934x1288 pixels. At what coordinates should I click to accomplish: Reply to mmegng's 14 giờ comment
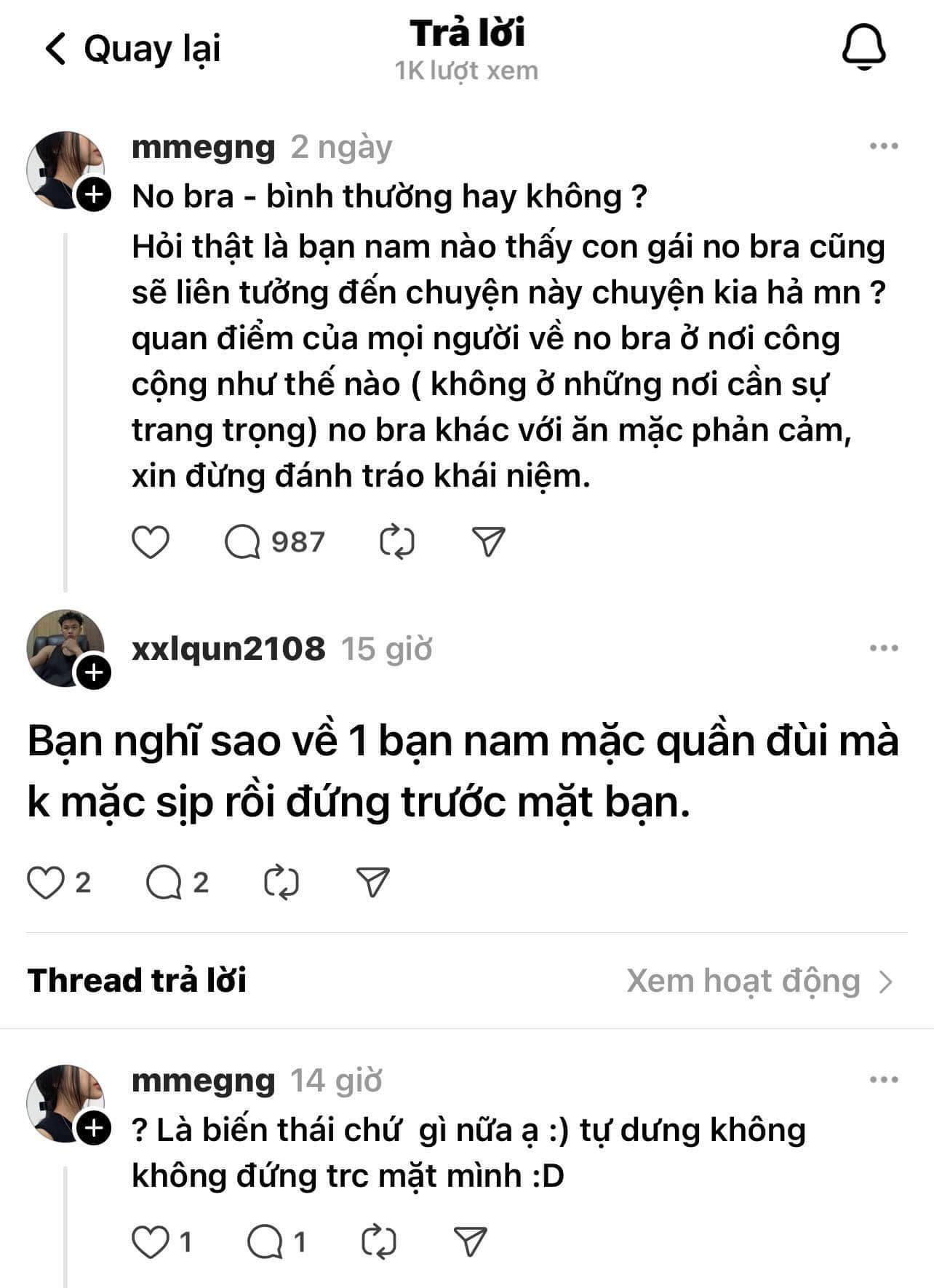click(x=276, y=1241)
